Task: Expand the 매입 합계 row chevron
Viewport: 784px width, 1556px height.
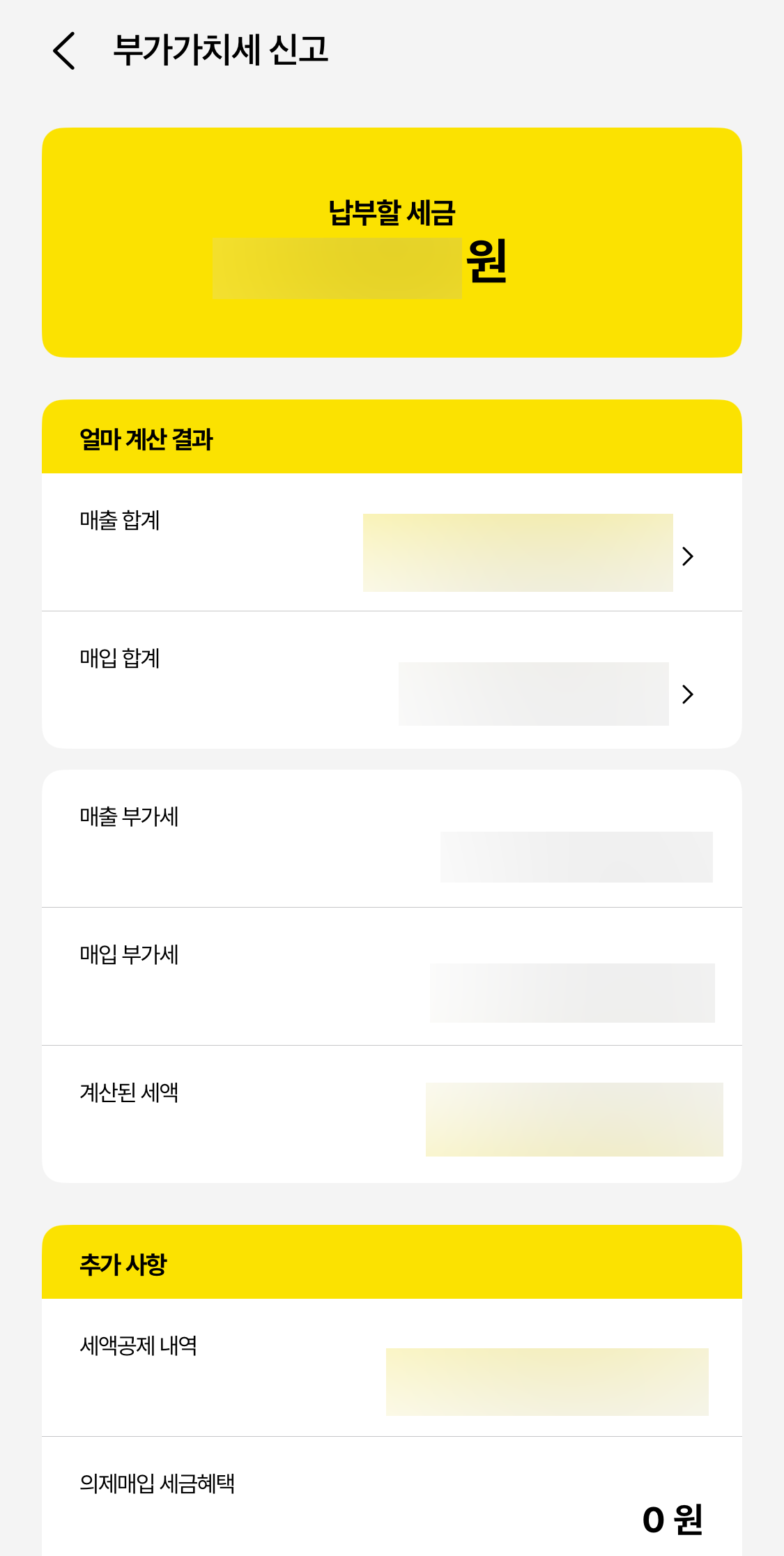Action: click(689, 694)
